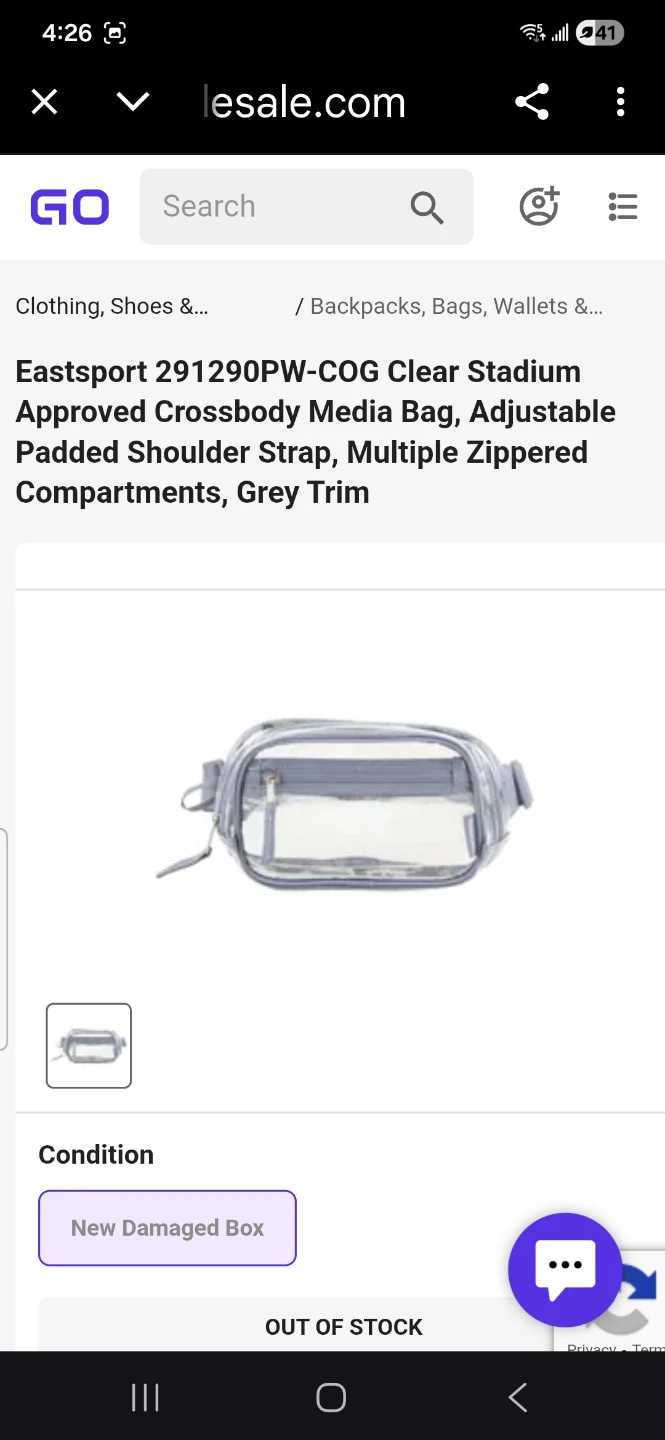Select the clear bag thumbnail image
Image resolution: width=665 pixels, height=1440 pixels.
(89, 1046)
